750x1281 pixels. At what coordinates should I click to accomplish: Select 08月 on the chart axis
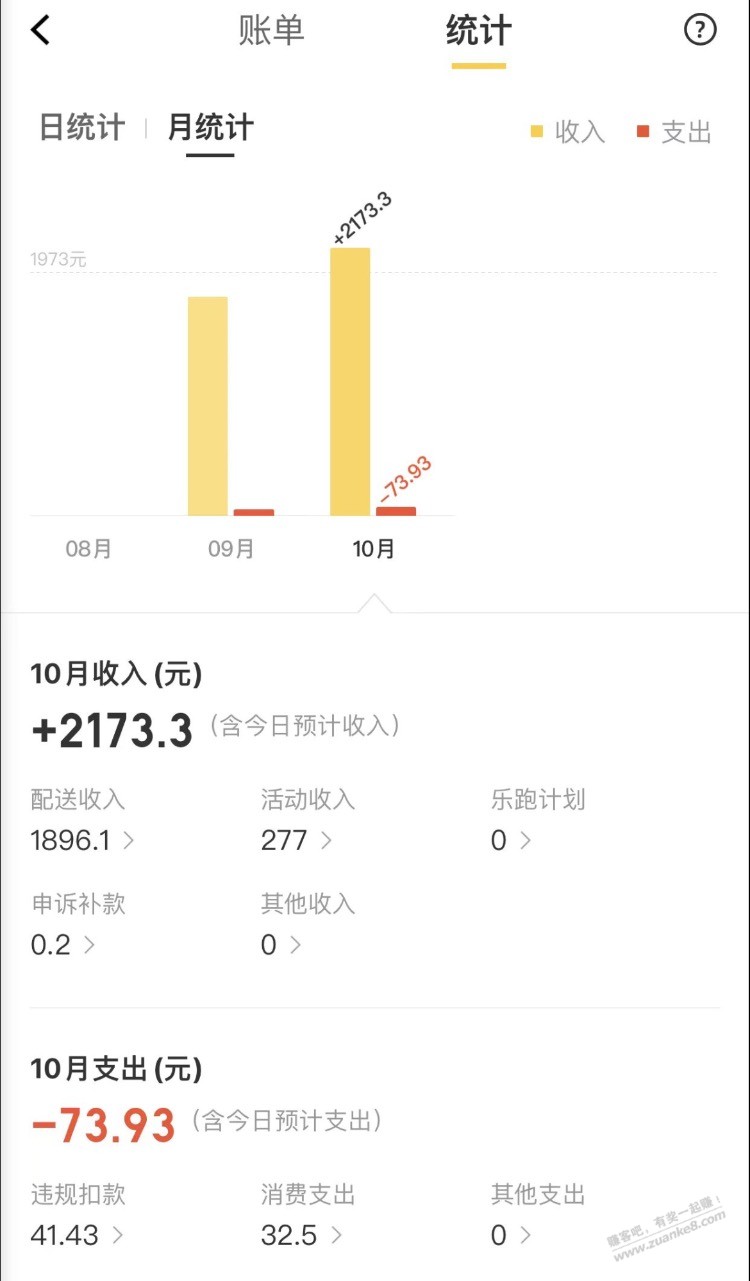88,549
